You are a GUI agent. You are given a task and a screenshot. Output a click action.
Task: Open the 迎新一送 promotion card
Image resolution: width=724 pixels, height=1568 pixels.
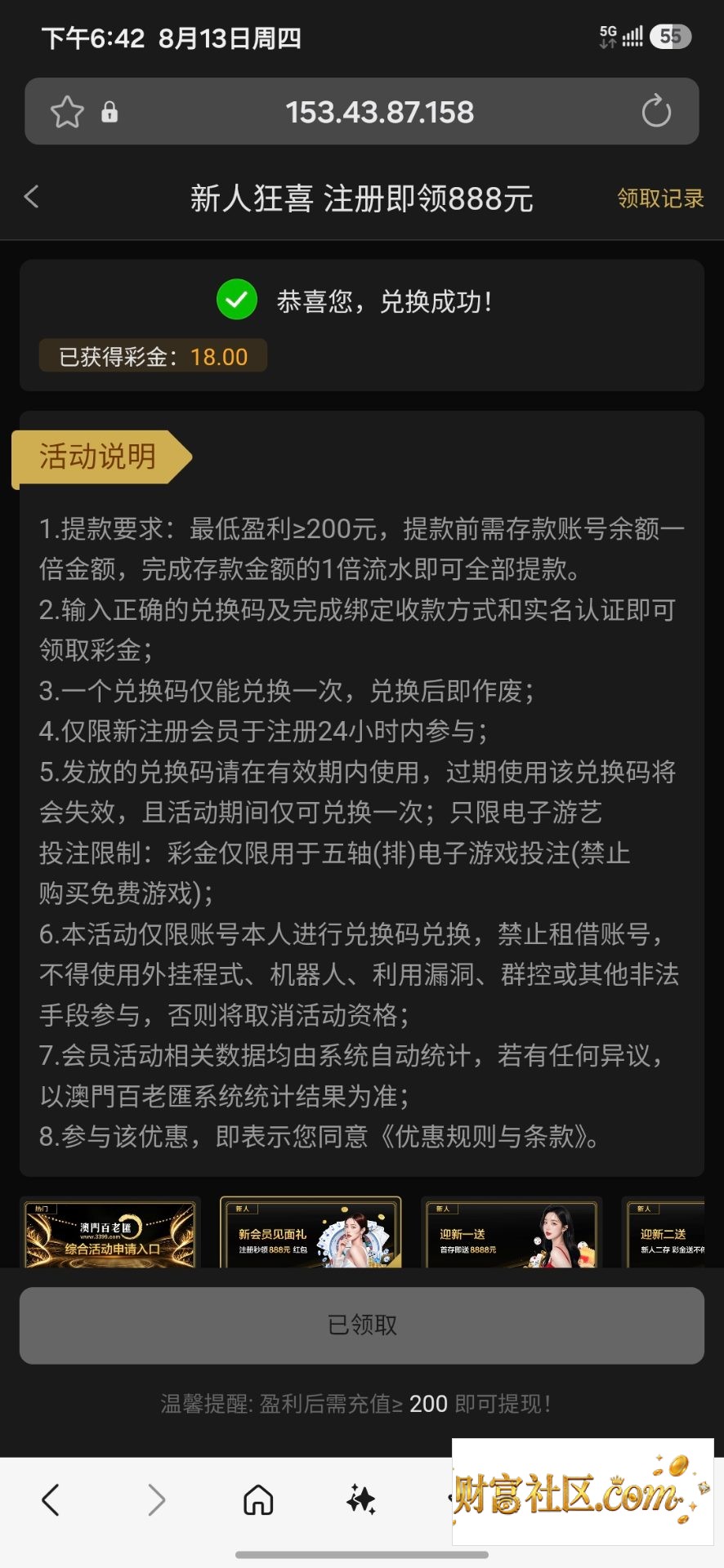tap(512, 1232)
